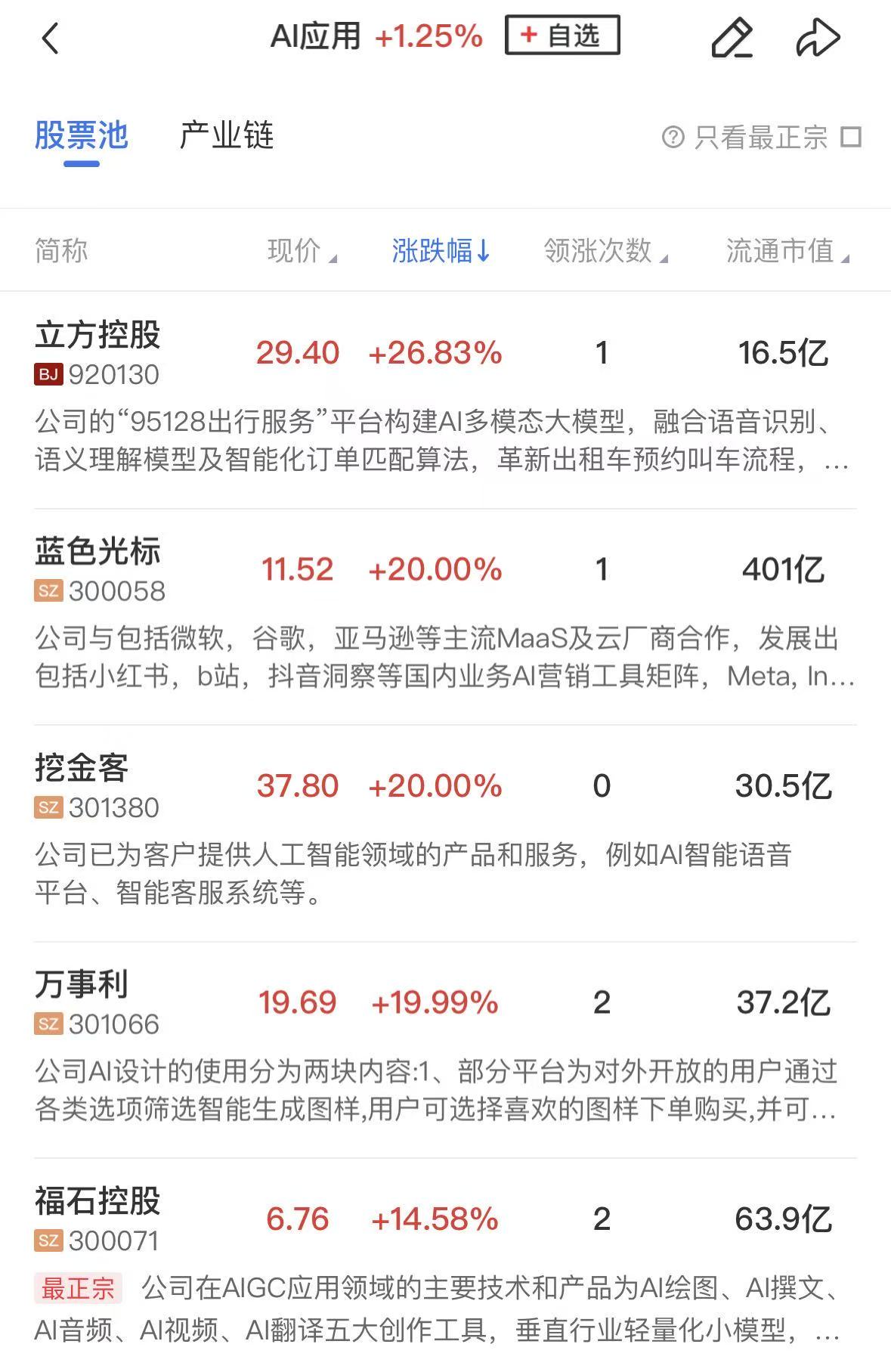Switch to the 产业链 tab
The image size is (891, 1372).
coord(226,136)
